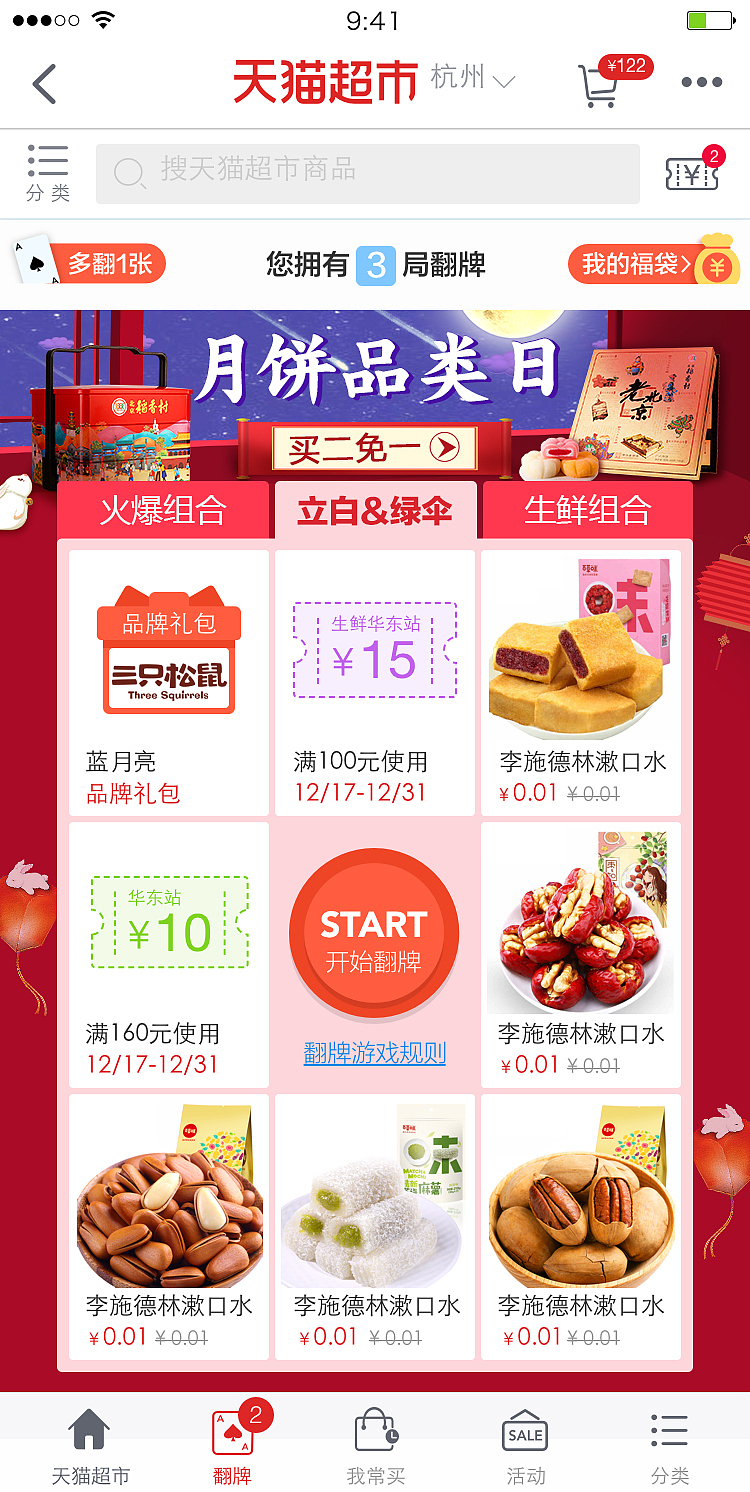This screenshot has width=750, height=1492.
Task: Go to the 天猫超市 home tab
Action: coord(90,1445)
